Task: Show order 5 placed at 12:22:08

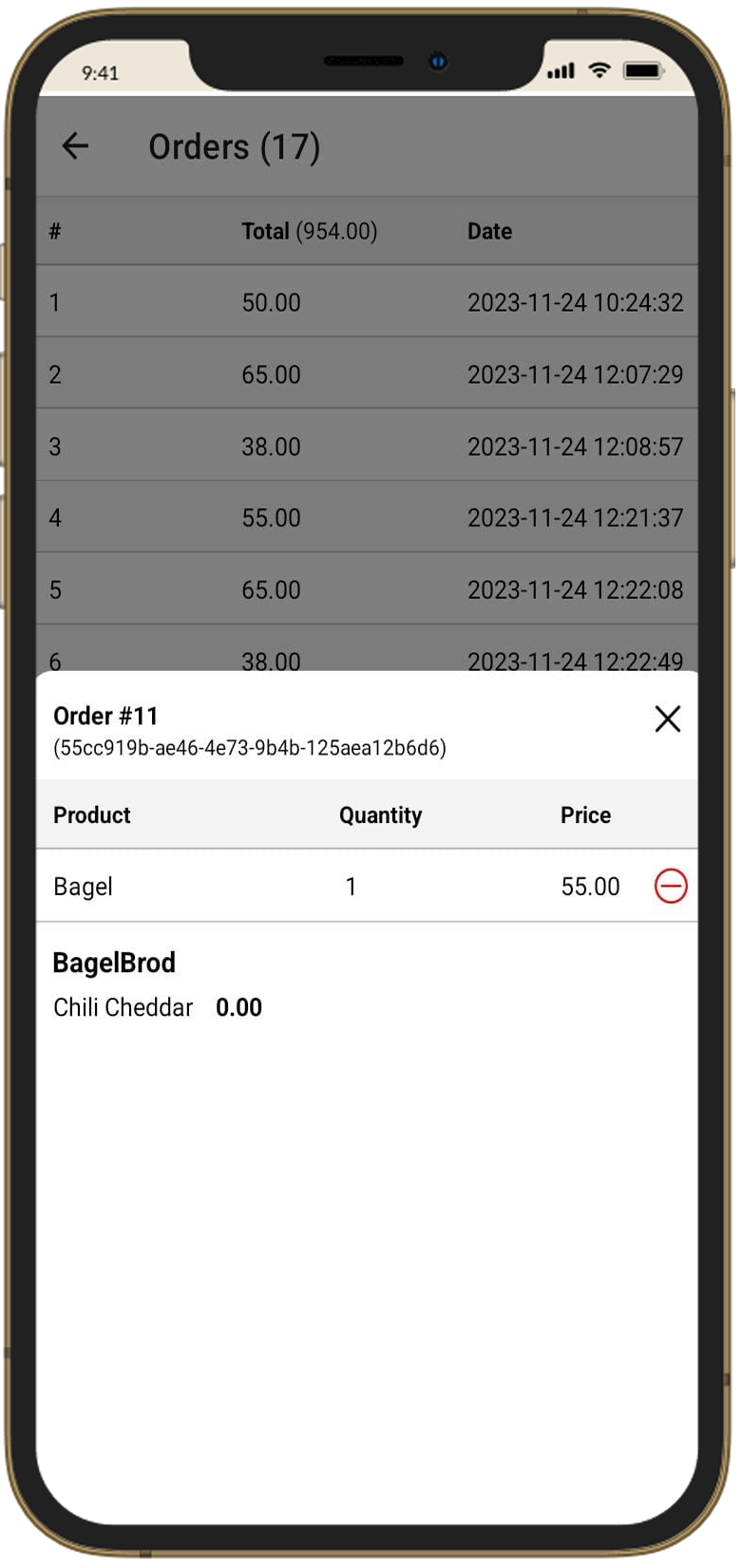Action: (x=366, y=589)
